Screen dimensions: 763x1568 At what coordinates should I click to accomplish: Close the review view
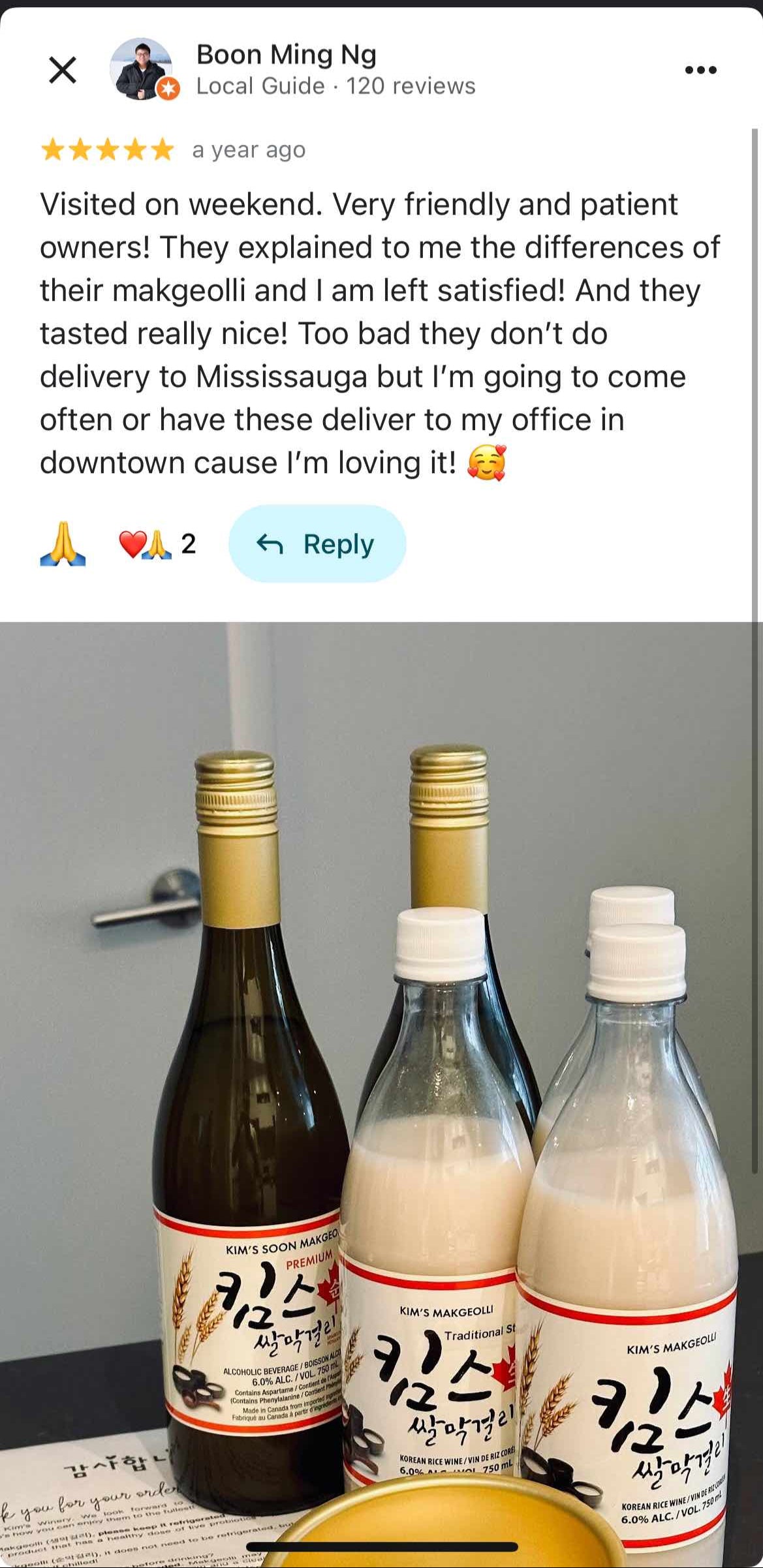(x=63, y=70)
